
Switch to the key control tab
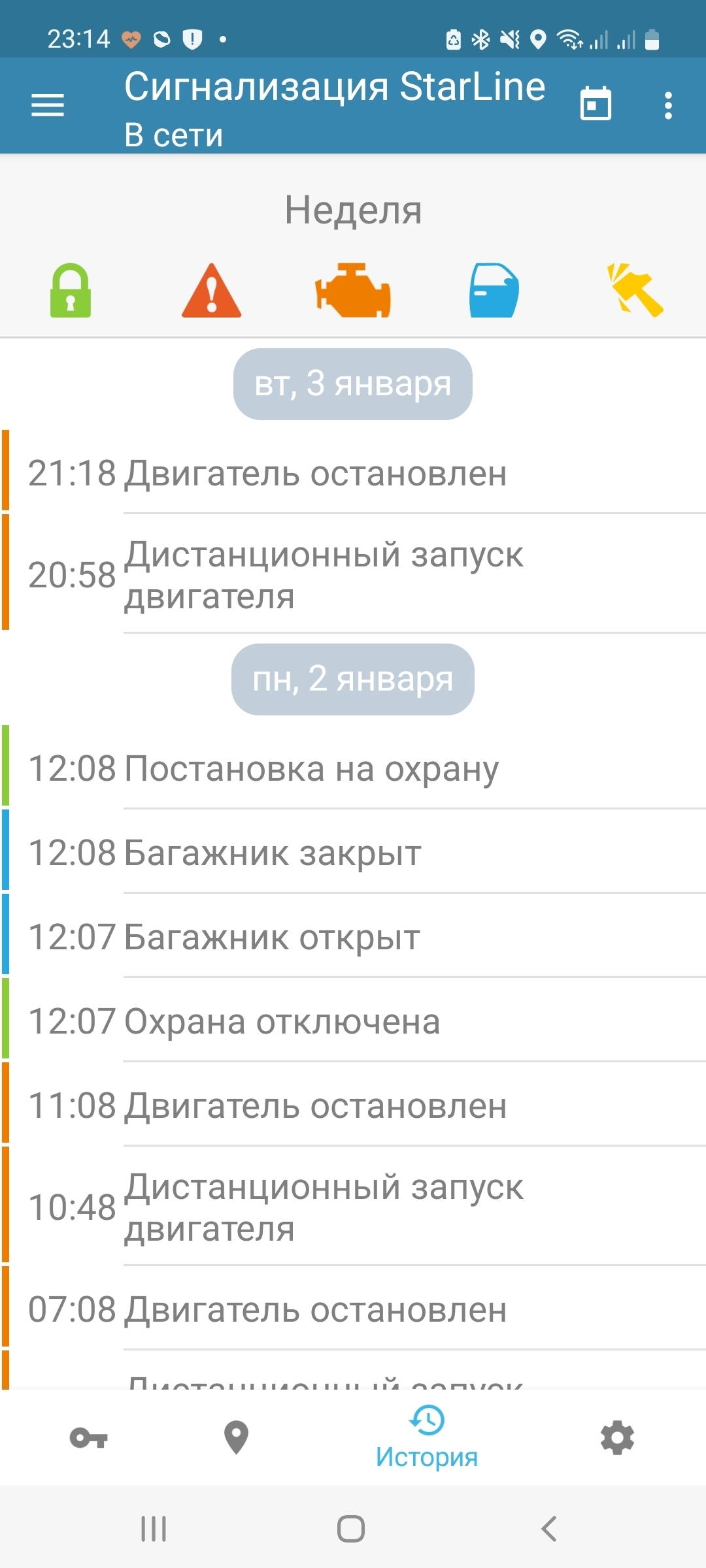(89, 1438)
